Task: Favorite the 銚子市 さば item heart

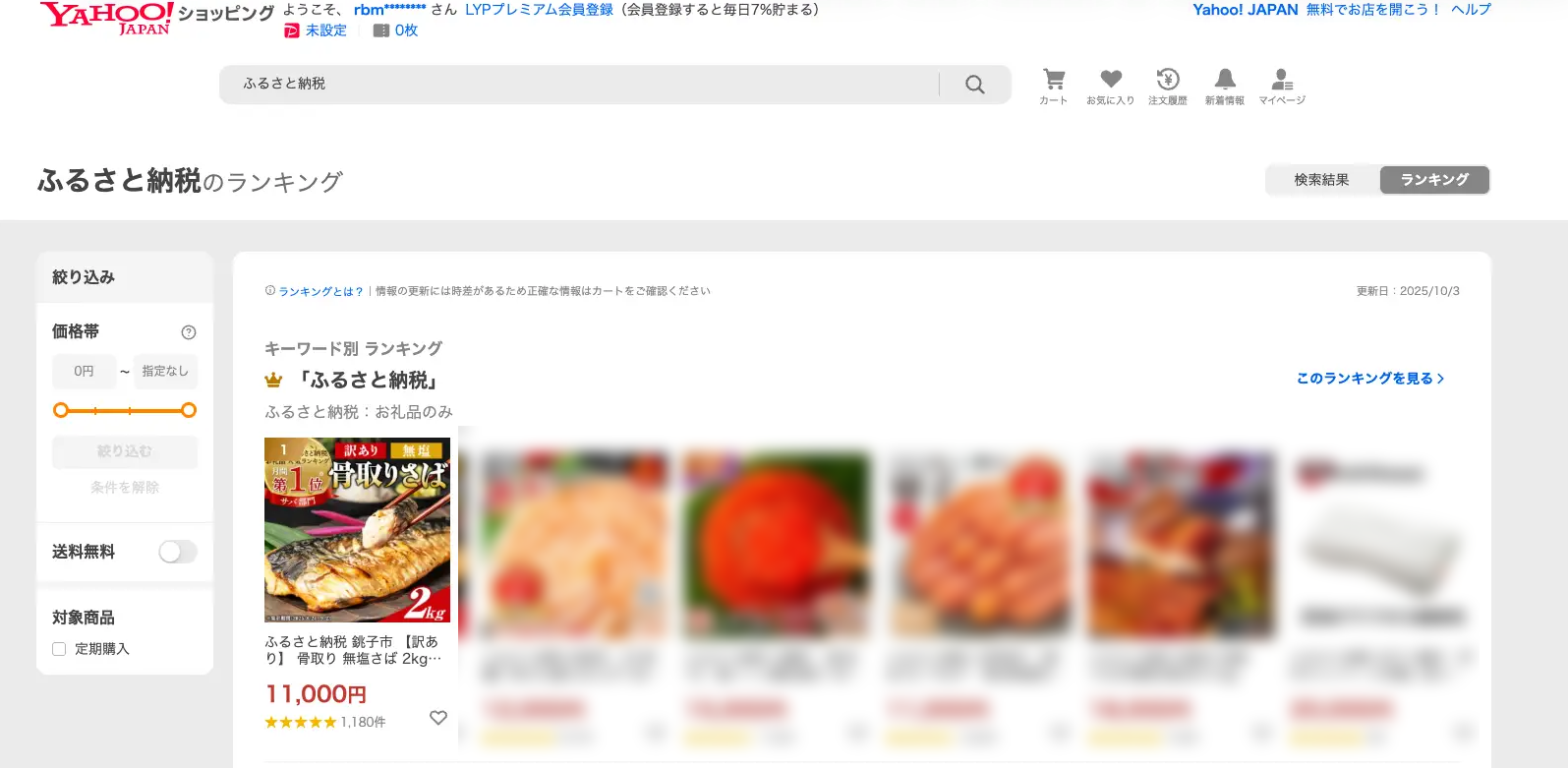Action: [438, 718]
